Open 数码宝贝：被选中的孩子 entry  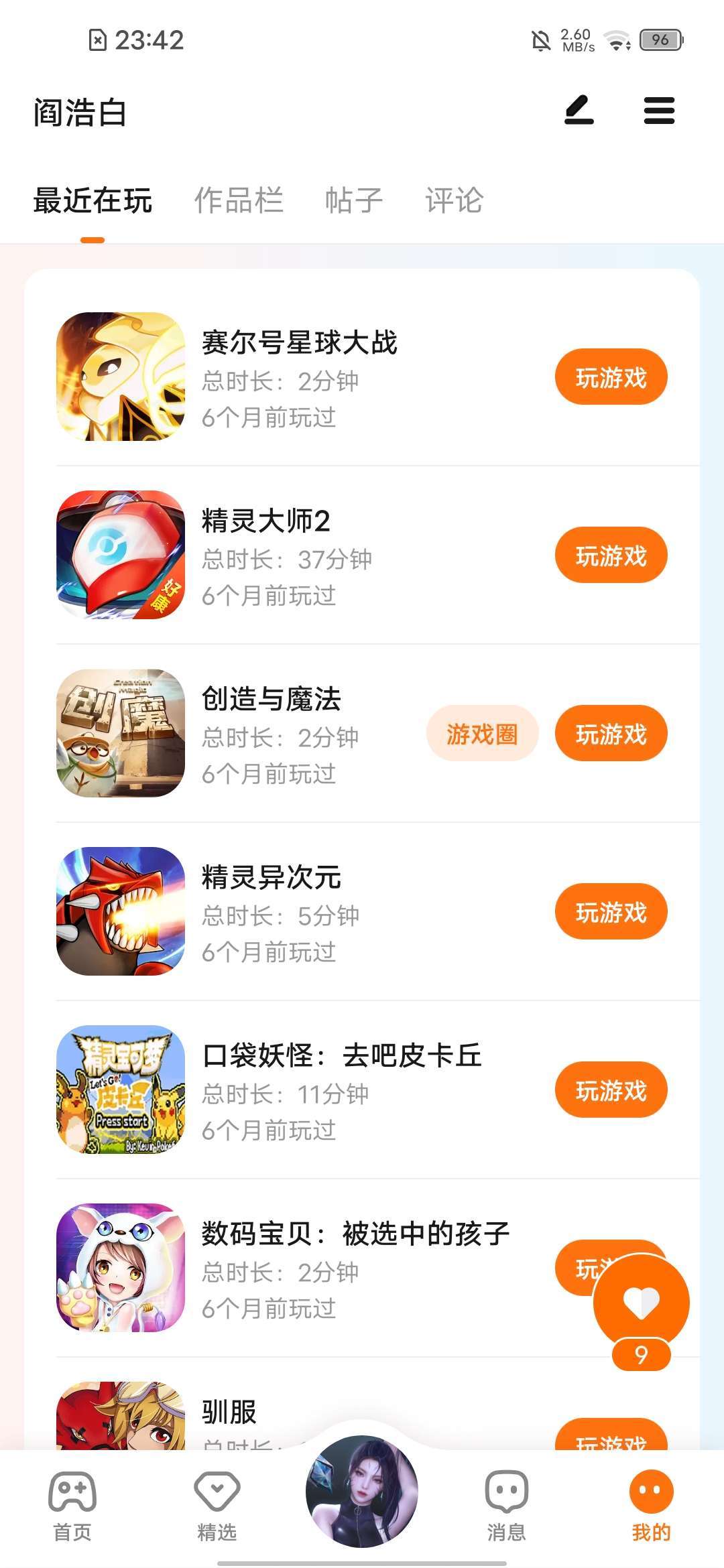(x=355, y=1234)
